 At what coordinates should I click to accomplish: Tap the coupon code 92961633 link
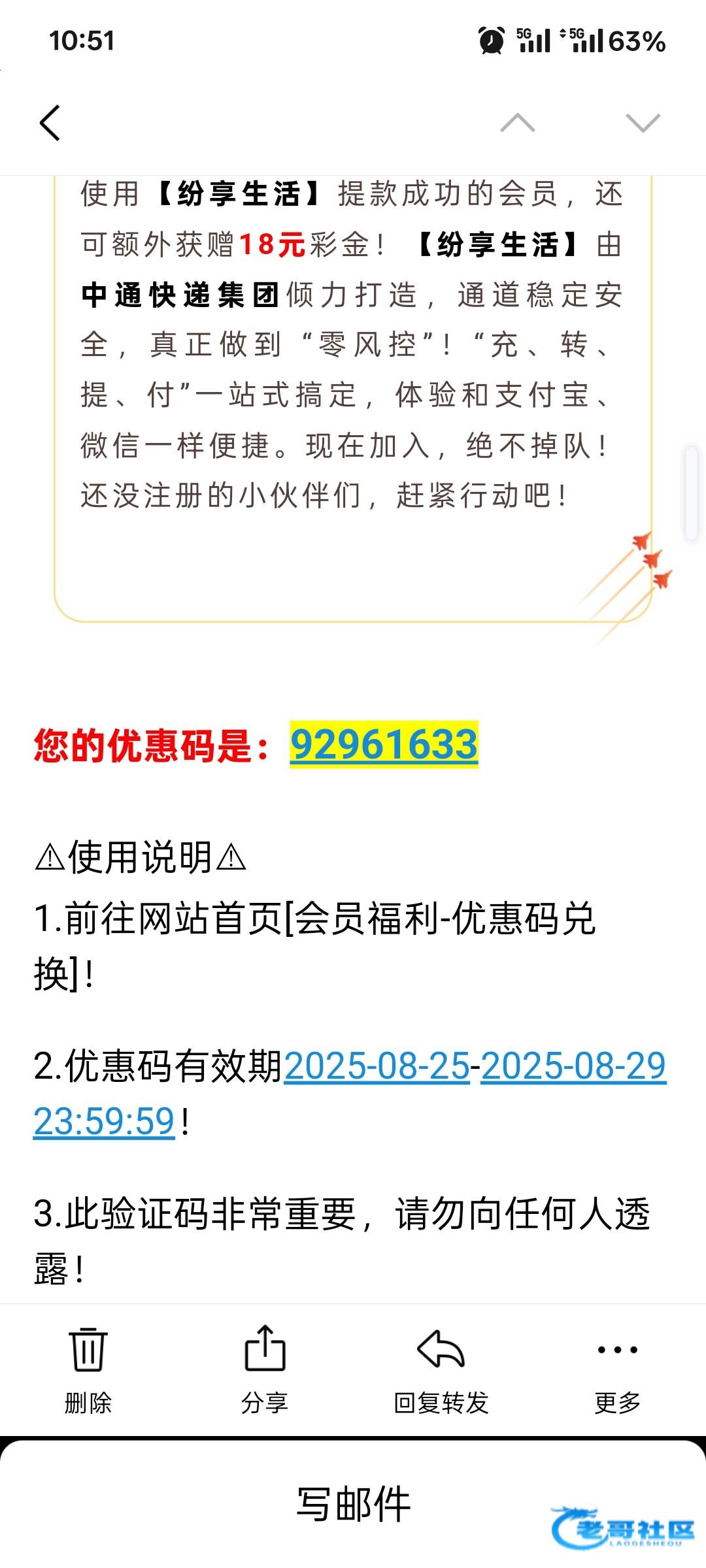point(384,745)
